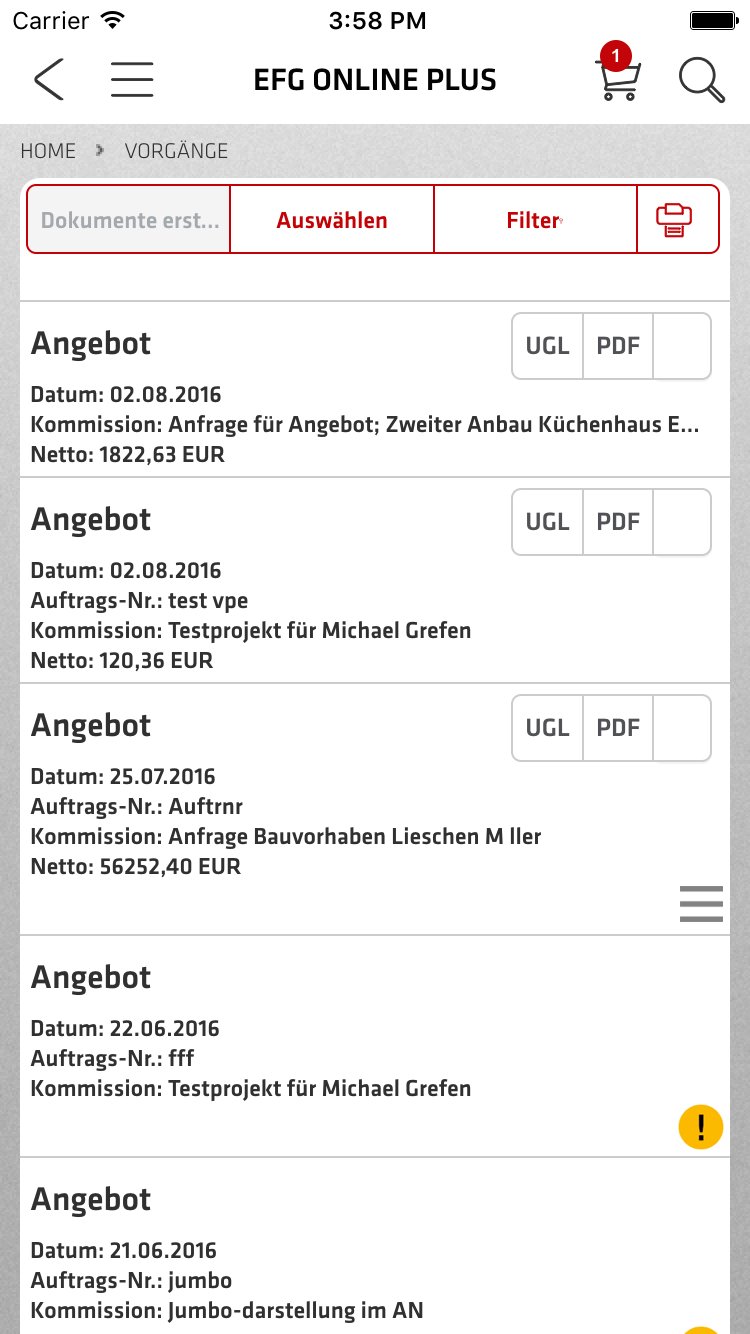Image resolution: width=750 pixels, height=1334 pixels.
Task: Tick the checkbox for the 1822,63 EUR Angebot
Action: pyautogui.click(x=682, y=346)
